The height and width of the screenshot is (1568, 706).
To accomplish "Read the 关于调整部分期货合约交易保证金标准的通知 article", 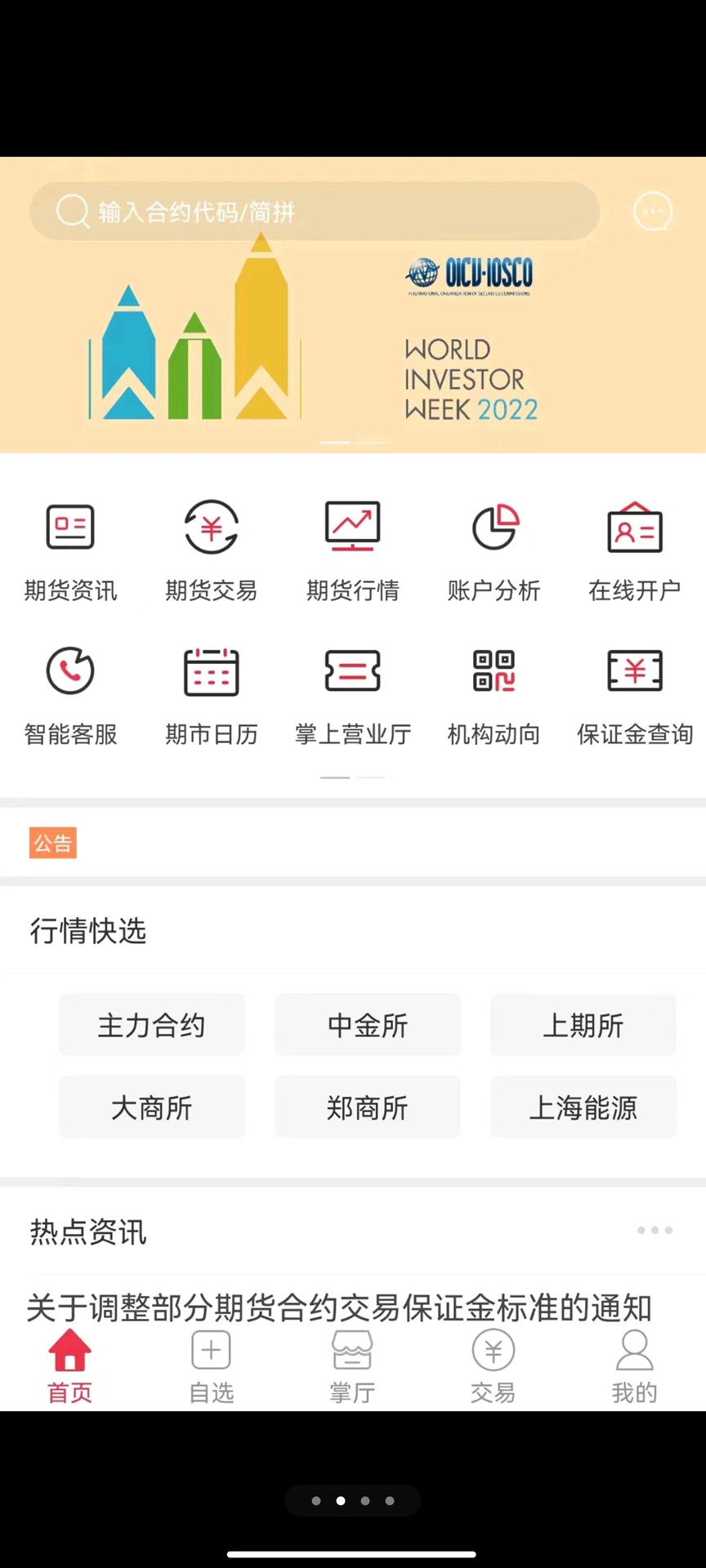I will tap(339, 1307).
